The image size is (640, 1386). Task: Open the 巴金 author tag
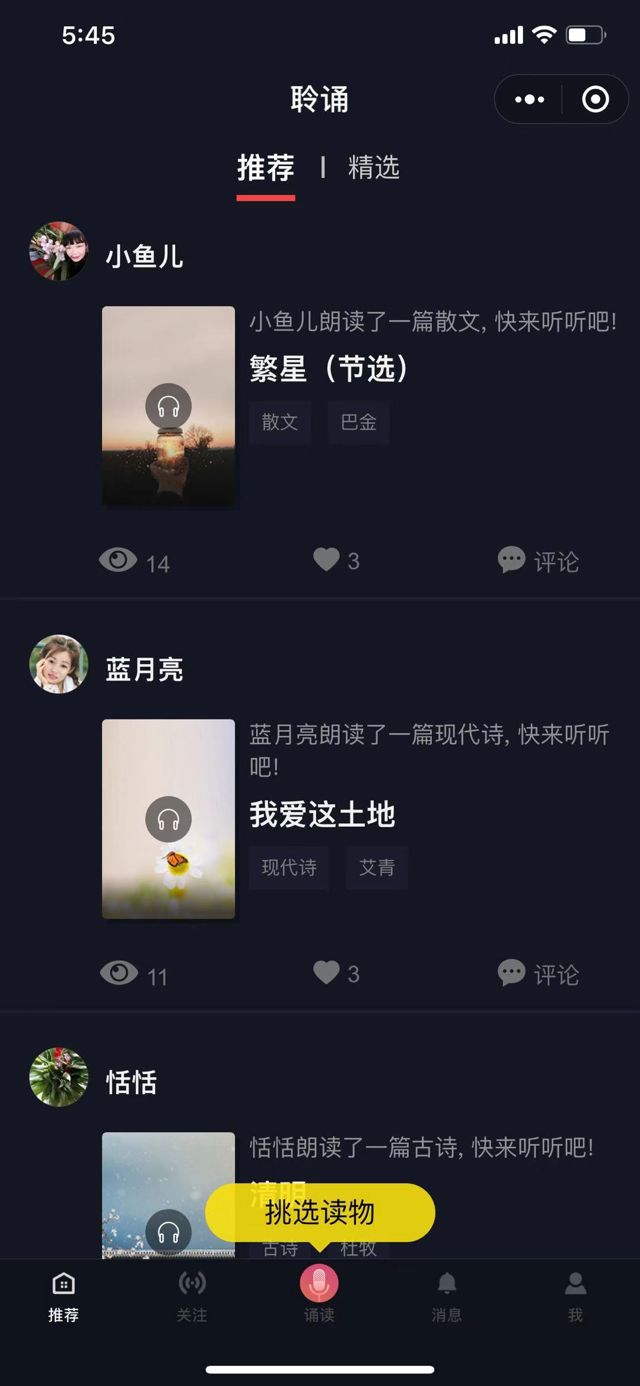tap(358, 422)
